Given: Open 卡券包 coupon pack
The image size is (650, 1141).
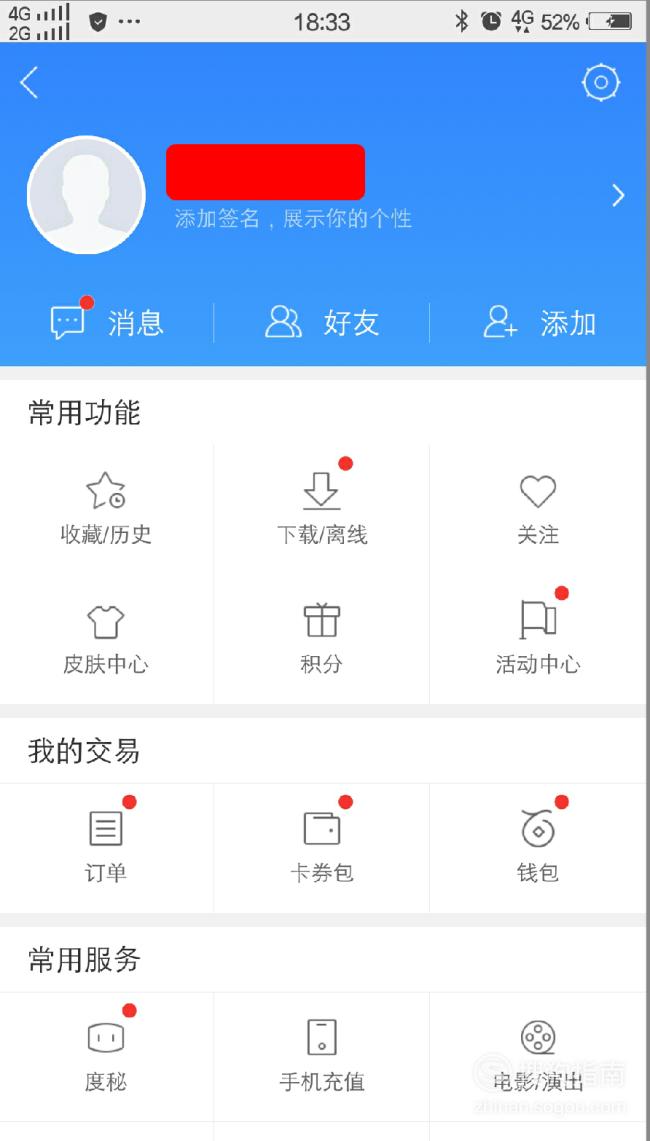Looking at the screenshot, I should click(322, 846).
